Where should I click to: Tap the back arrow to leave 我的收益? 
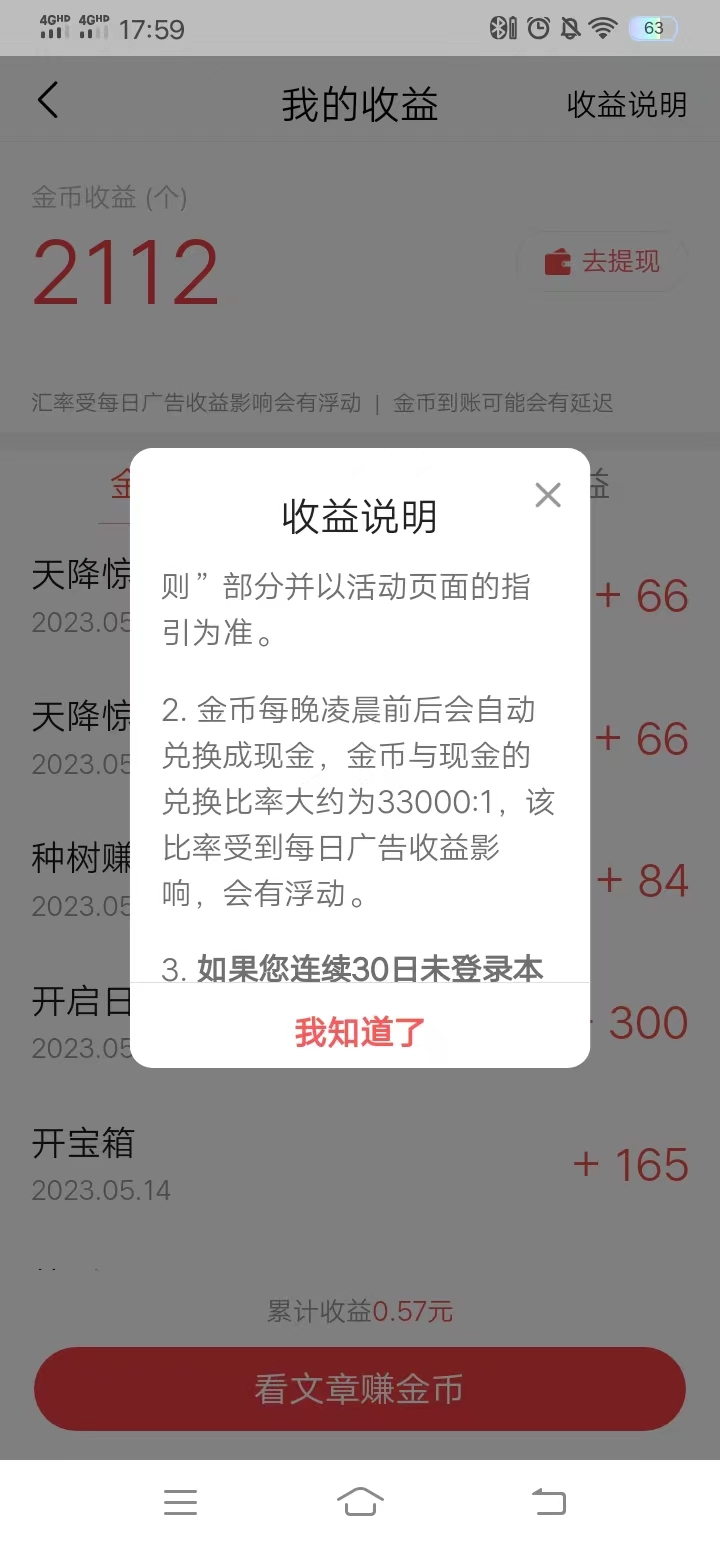pos(47,100)
